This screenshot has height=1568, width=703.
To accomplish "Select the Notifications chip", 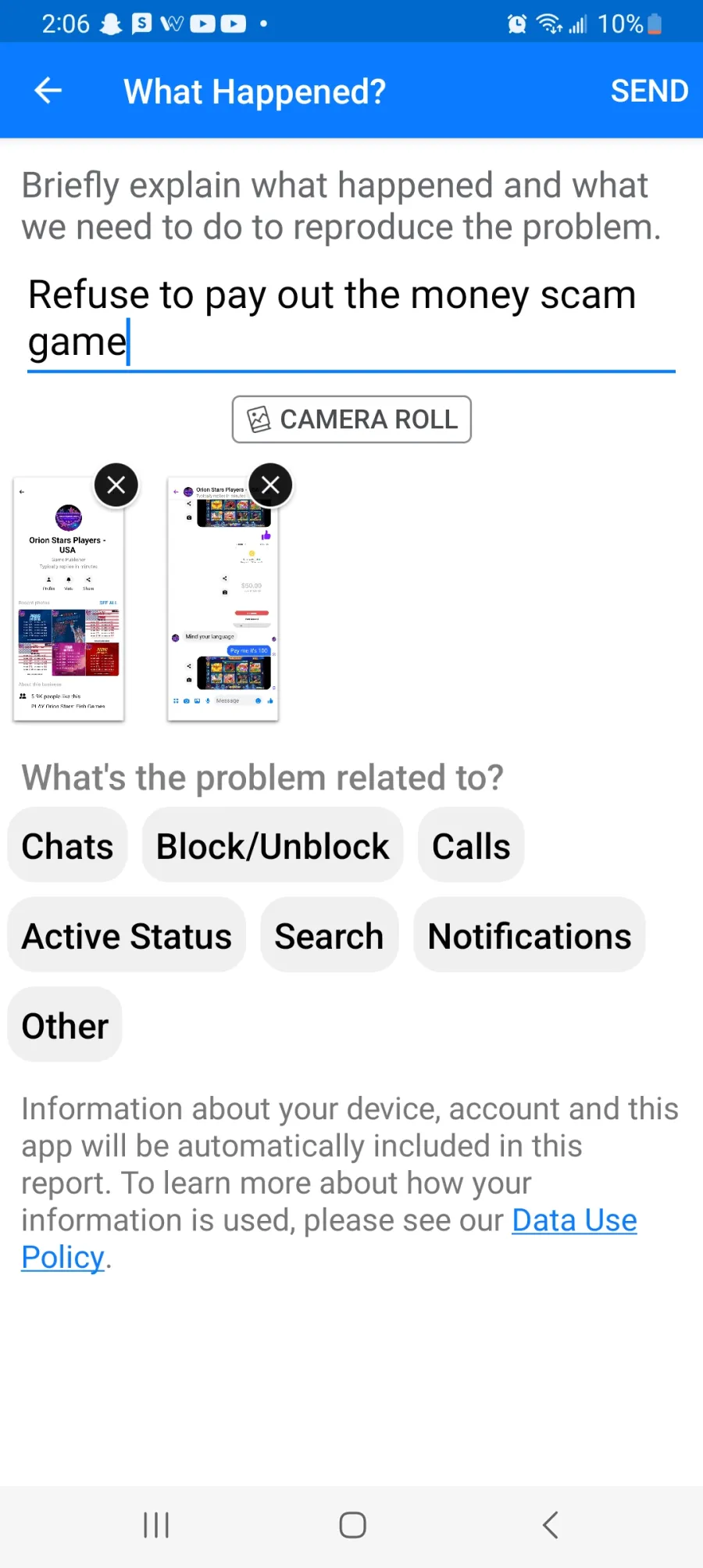I will click(530, 936).
